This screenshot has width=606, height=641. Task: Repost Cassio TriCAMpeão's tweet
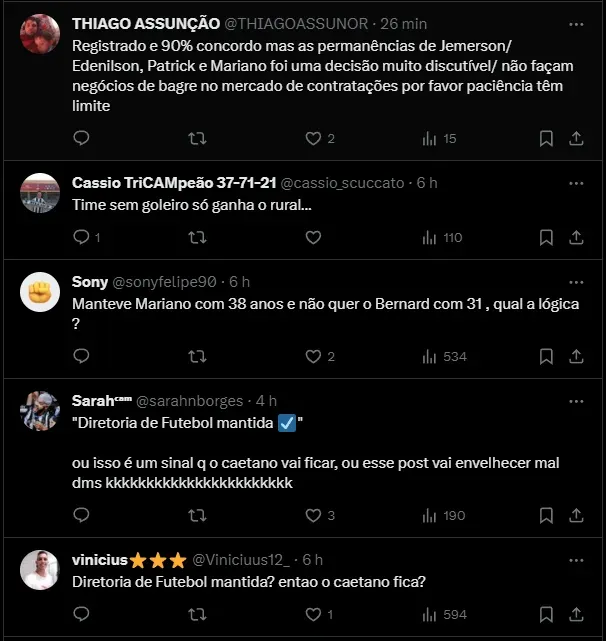point(198,237)
